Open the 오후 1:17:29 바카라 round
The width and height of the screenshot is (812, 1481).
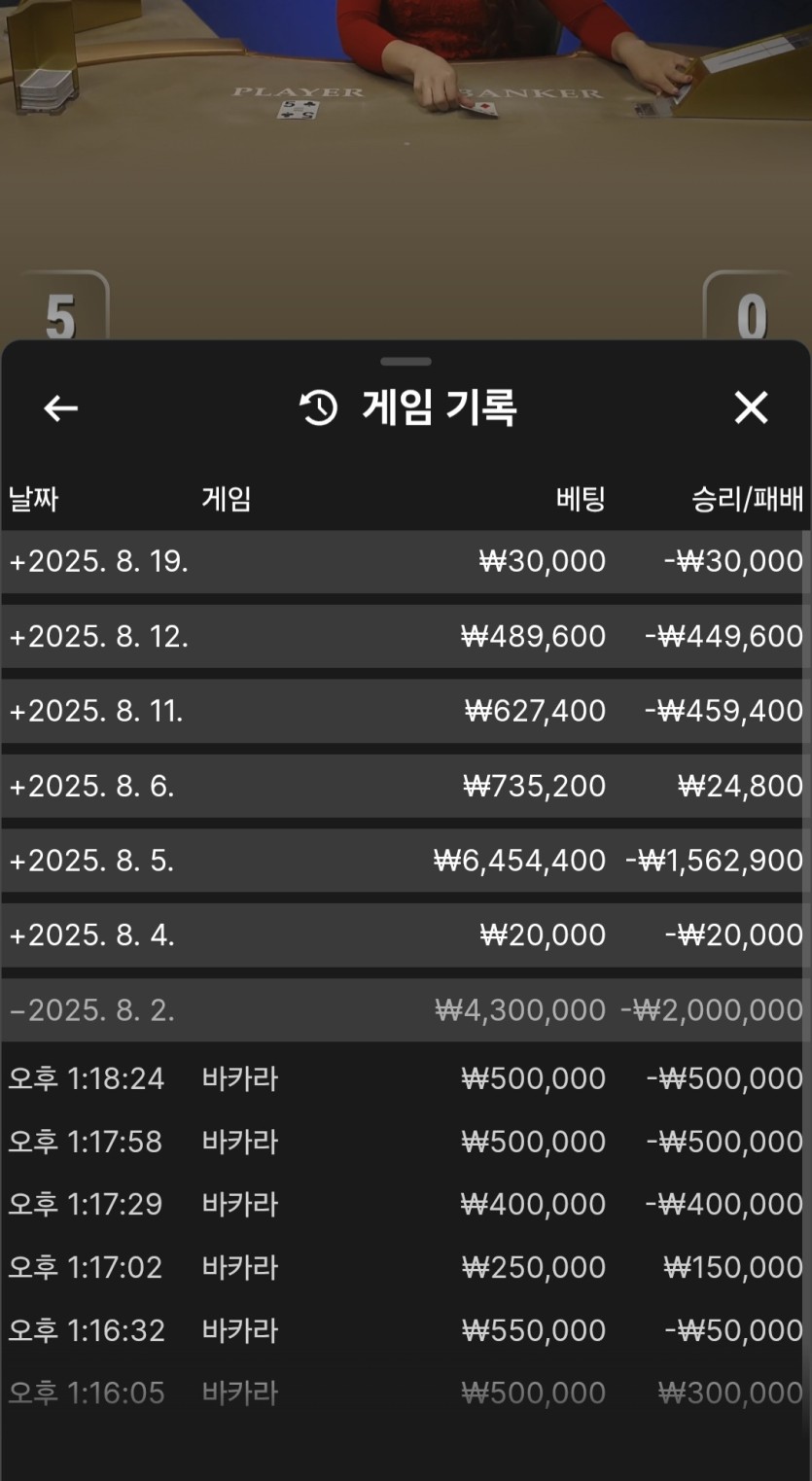pyautogui.click(x=404, y=1205)
